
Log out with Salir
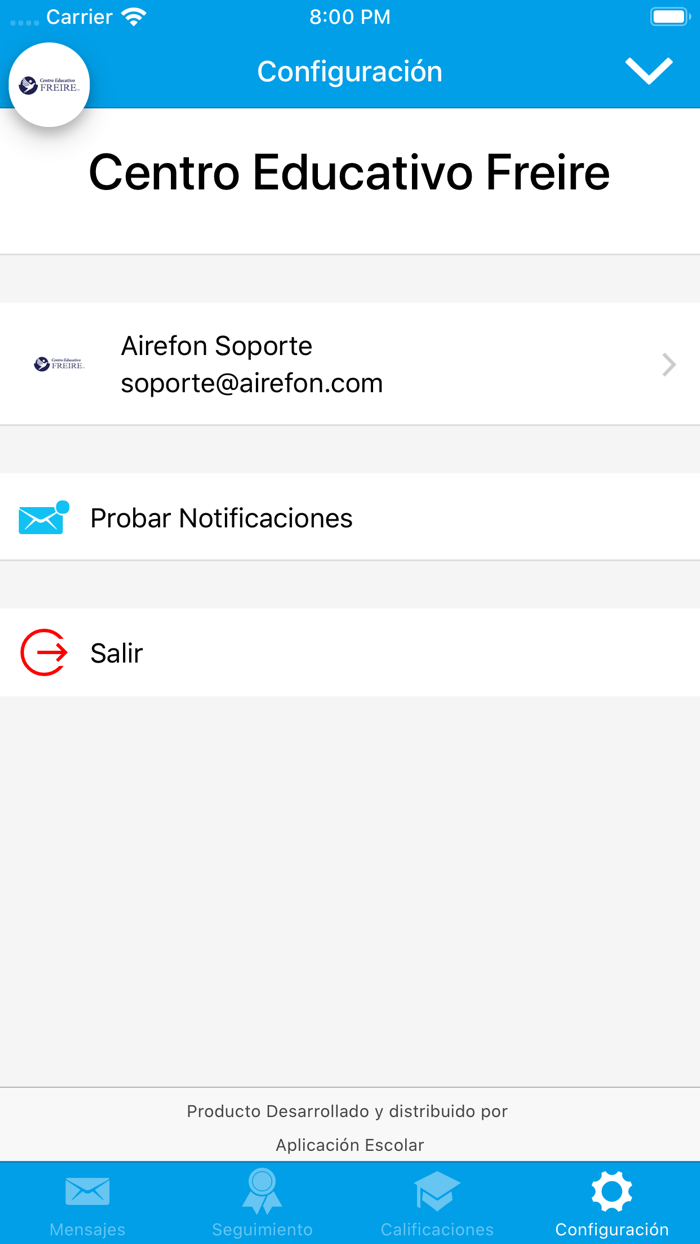[350, 653]
